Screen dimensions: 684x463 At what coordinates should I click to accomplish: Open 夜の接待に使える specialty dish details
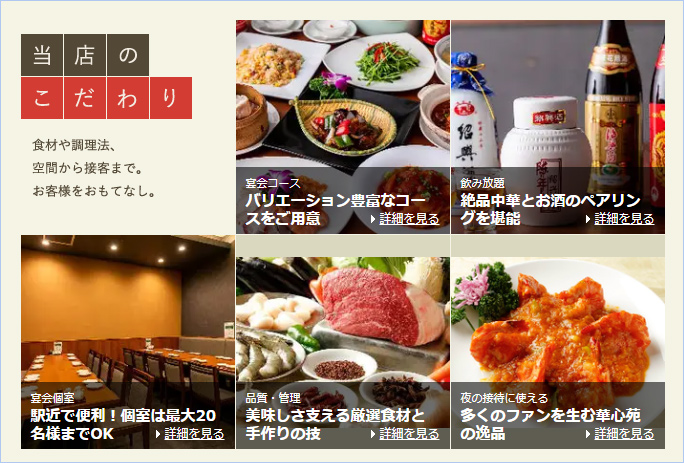click(x=623, y=434)
